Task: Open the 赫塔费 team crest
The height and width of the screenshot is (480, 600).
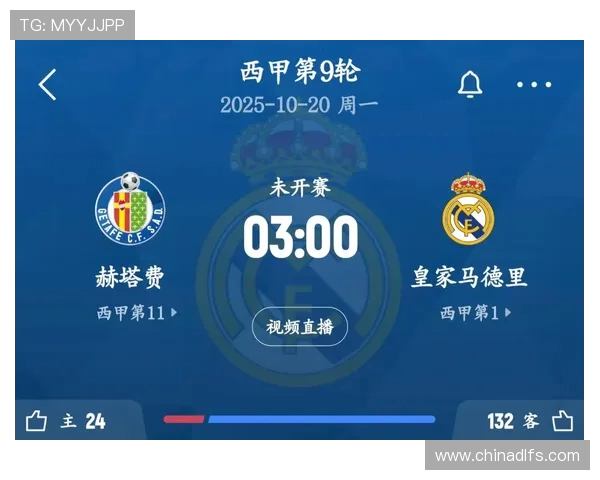Action: [x=130, y=210]
